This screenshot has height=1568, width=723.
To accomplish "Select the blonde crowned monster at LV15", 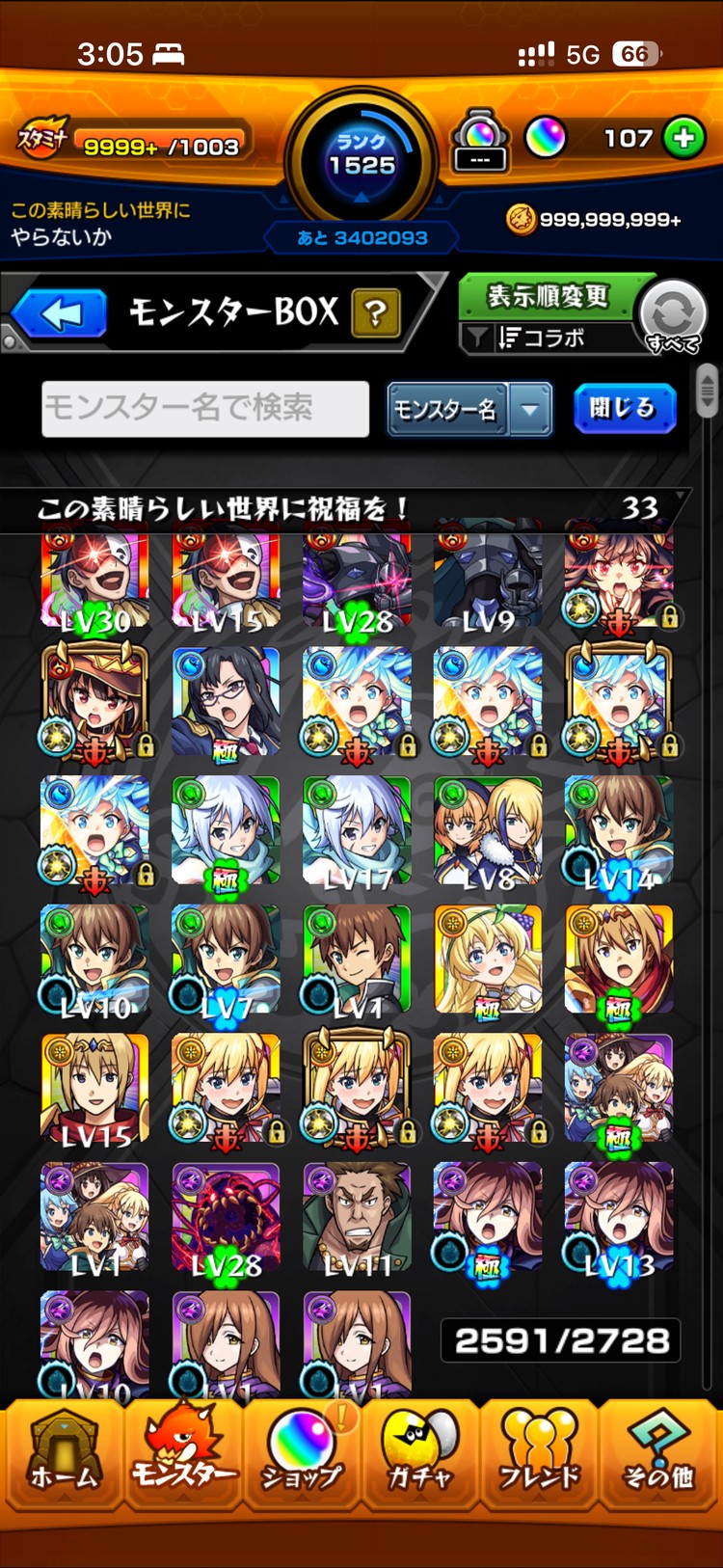I will [94, 1088].
